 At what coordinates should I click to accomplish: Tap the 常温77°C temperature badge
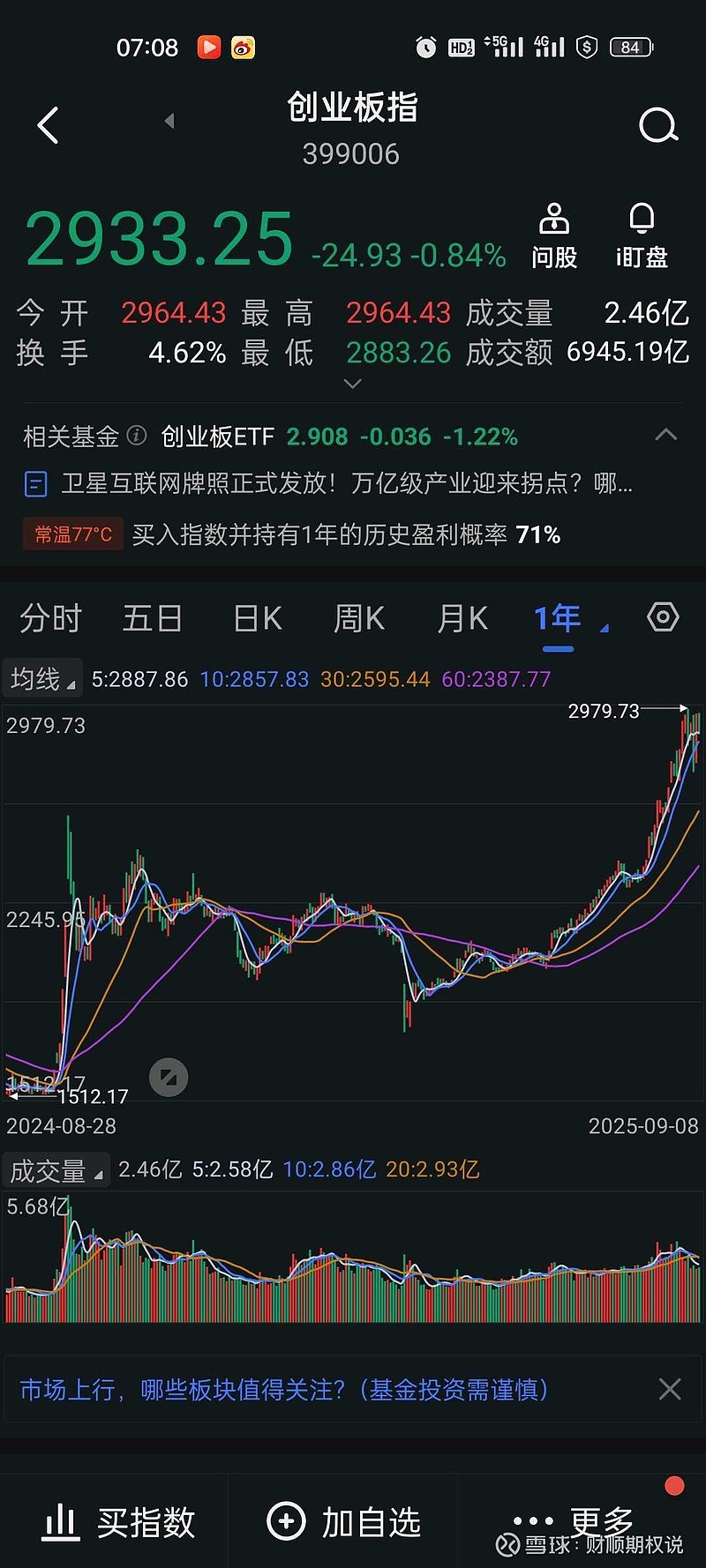(72, 534)
